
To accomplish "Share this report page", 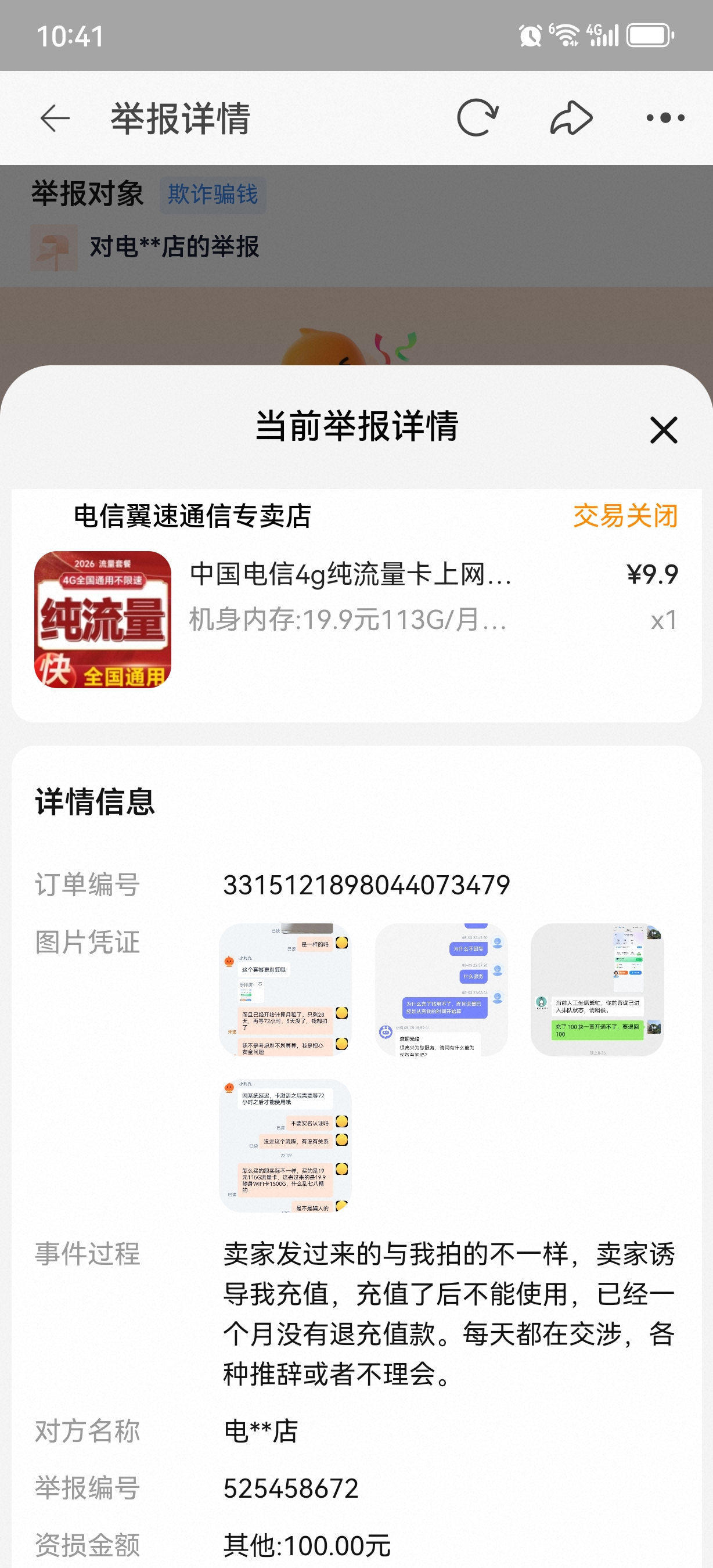I will point(571,117).
